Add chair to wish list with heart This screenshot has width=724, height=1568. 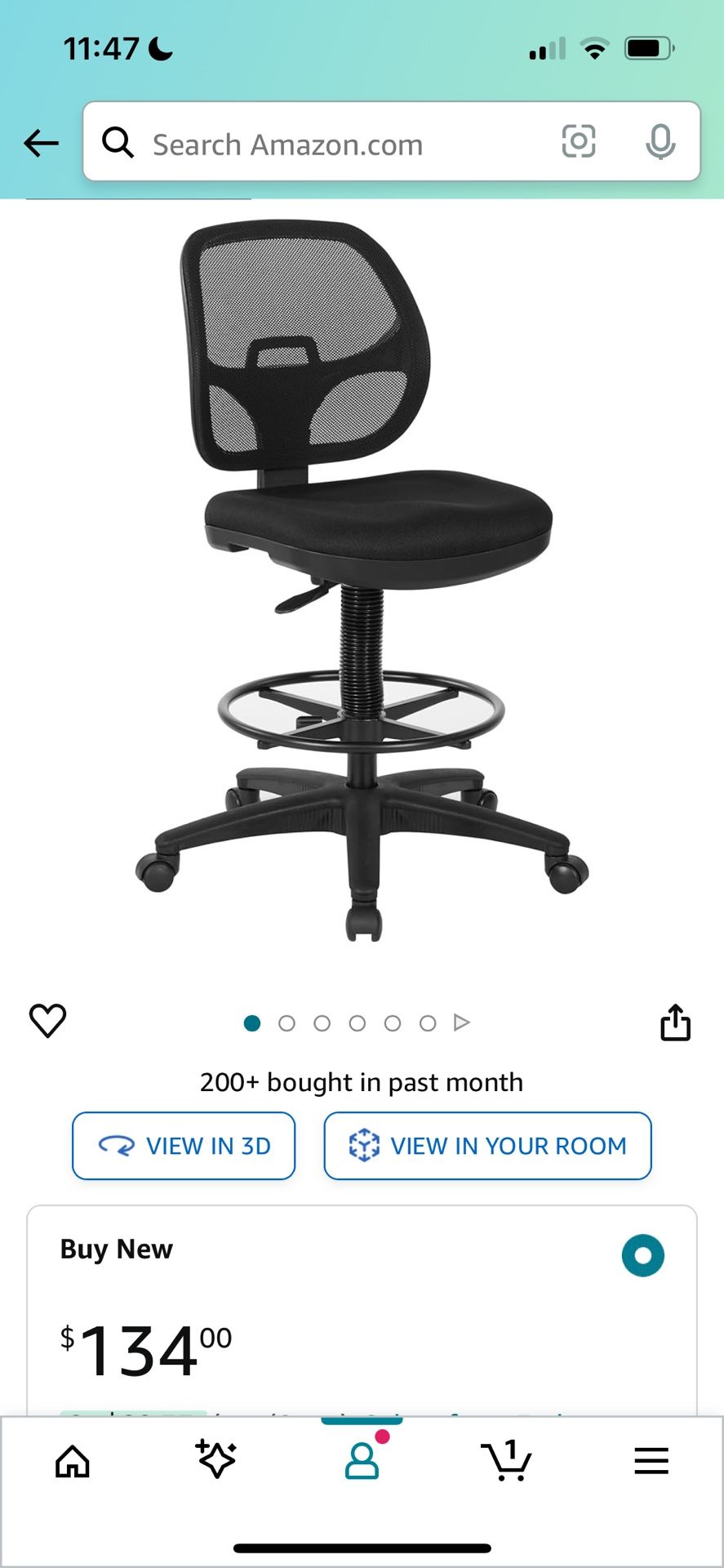pos(47,1021)
